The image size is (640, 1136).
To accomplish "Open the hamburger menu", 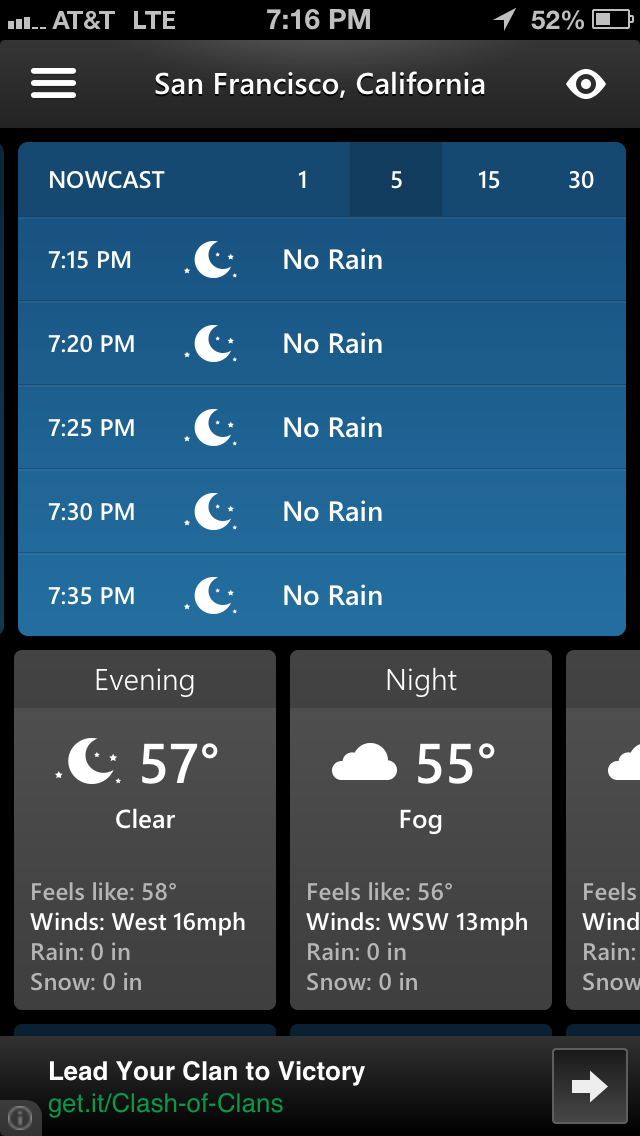I will point(53,84).
